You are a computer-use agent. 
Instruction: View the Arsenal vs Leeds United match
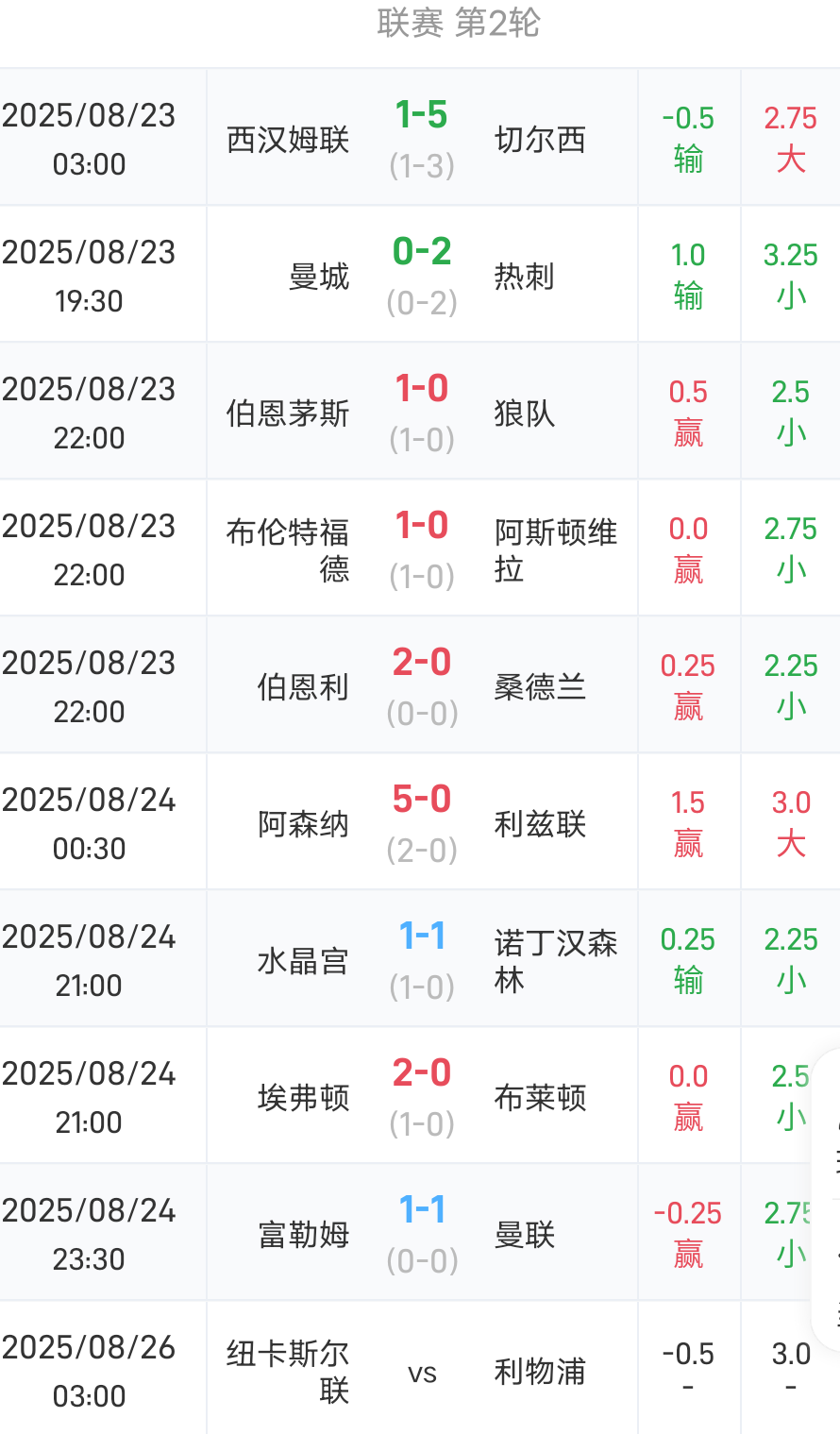pyautogui.click(x=420, y=821)
